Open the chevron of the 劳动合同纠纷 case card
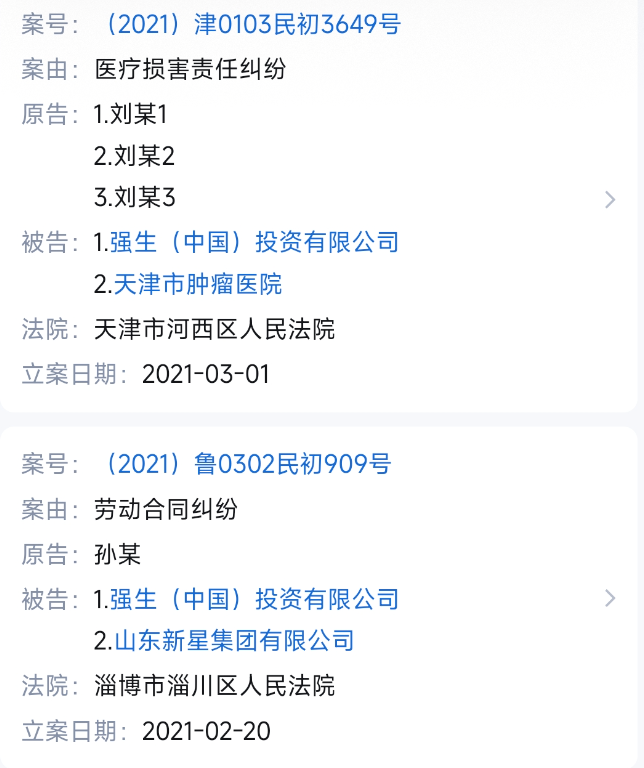This screenshot has height=768, width=644. [x=610, y=599]
